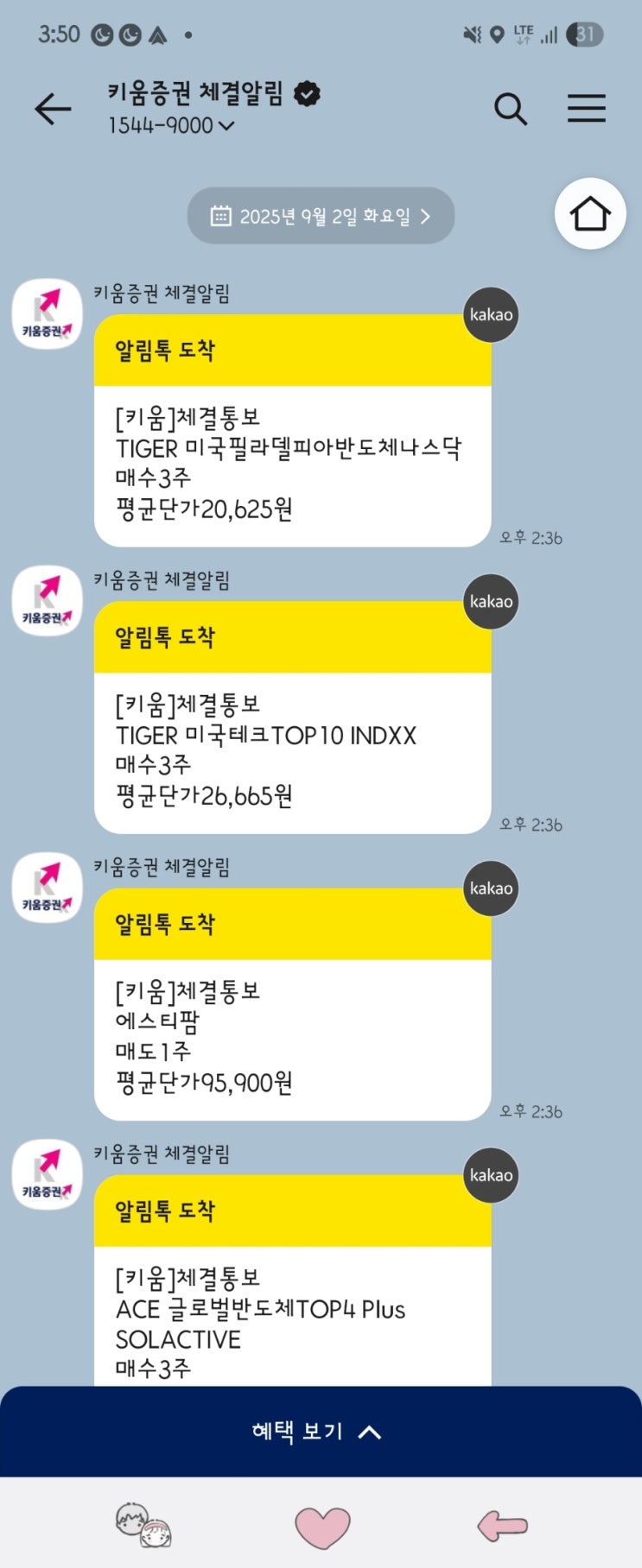Open the ACE 글로벌반도체TOP4 Plus alert message
This screenshot has width=642, height=1568.
pos(292,1281)
